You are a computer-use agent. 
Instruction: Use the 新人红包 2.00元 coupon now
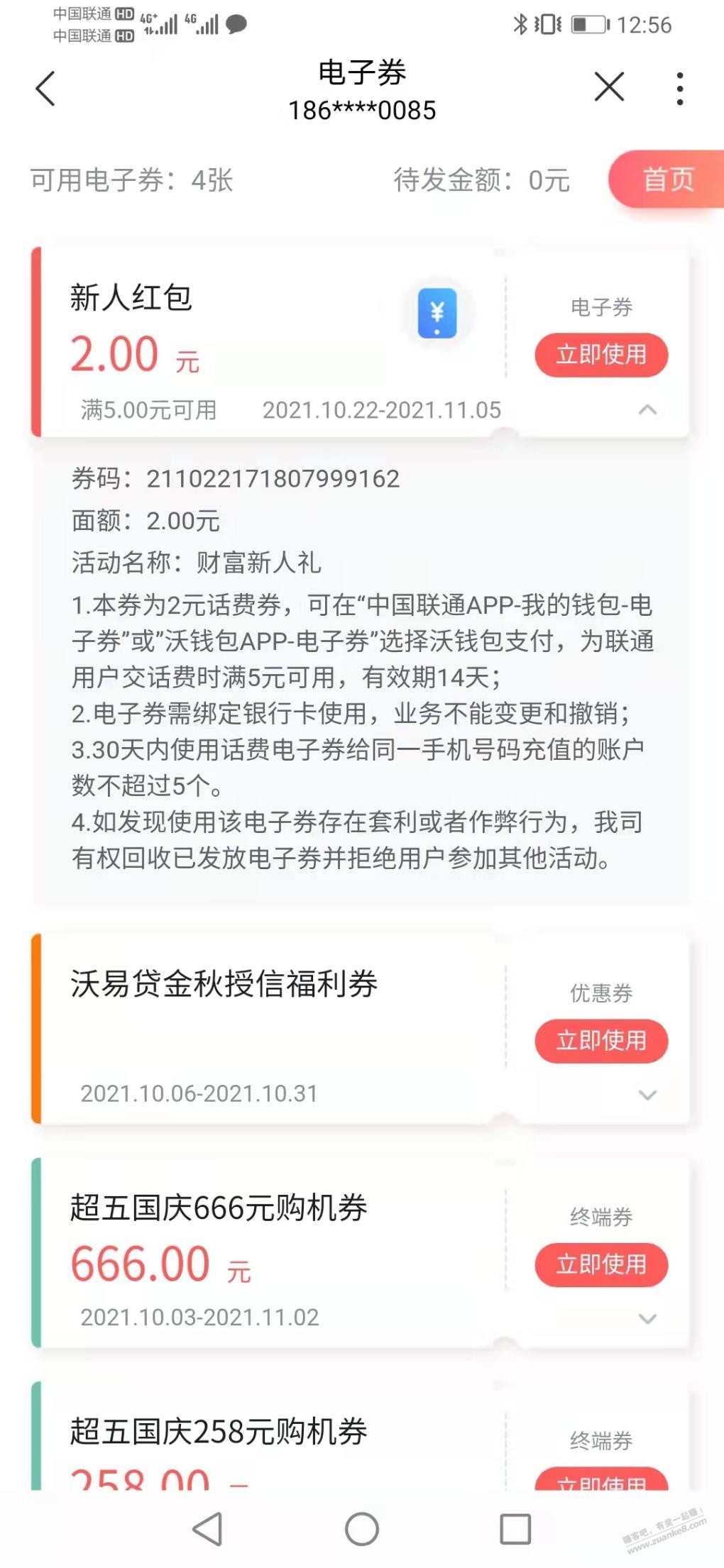click(x=600, y=355)
